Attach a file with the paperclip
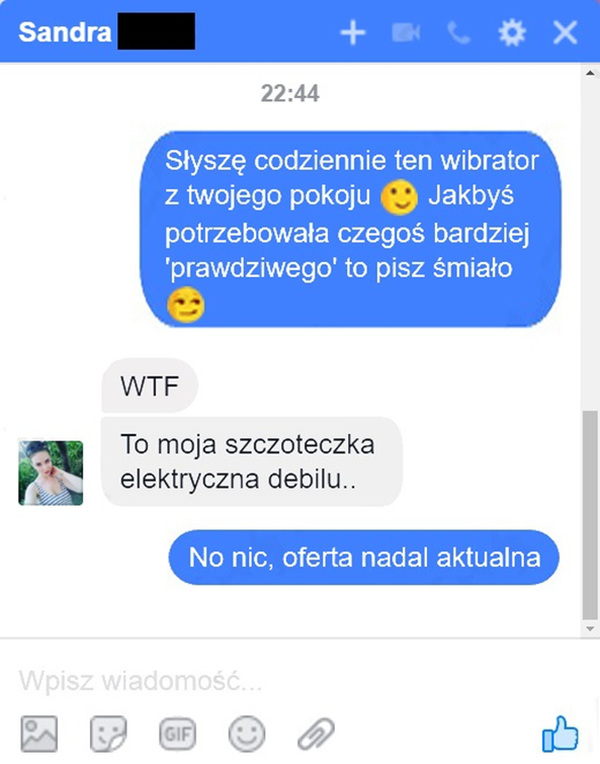600x764 pixels. click(x=315, y=735)
